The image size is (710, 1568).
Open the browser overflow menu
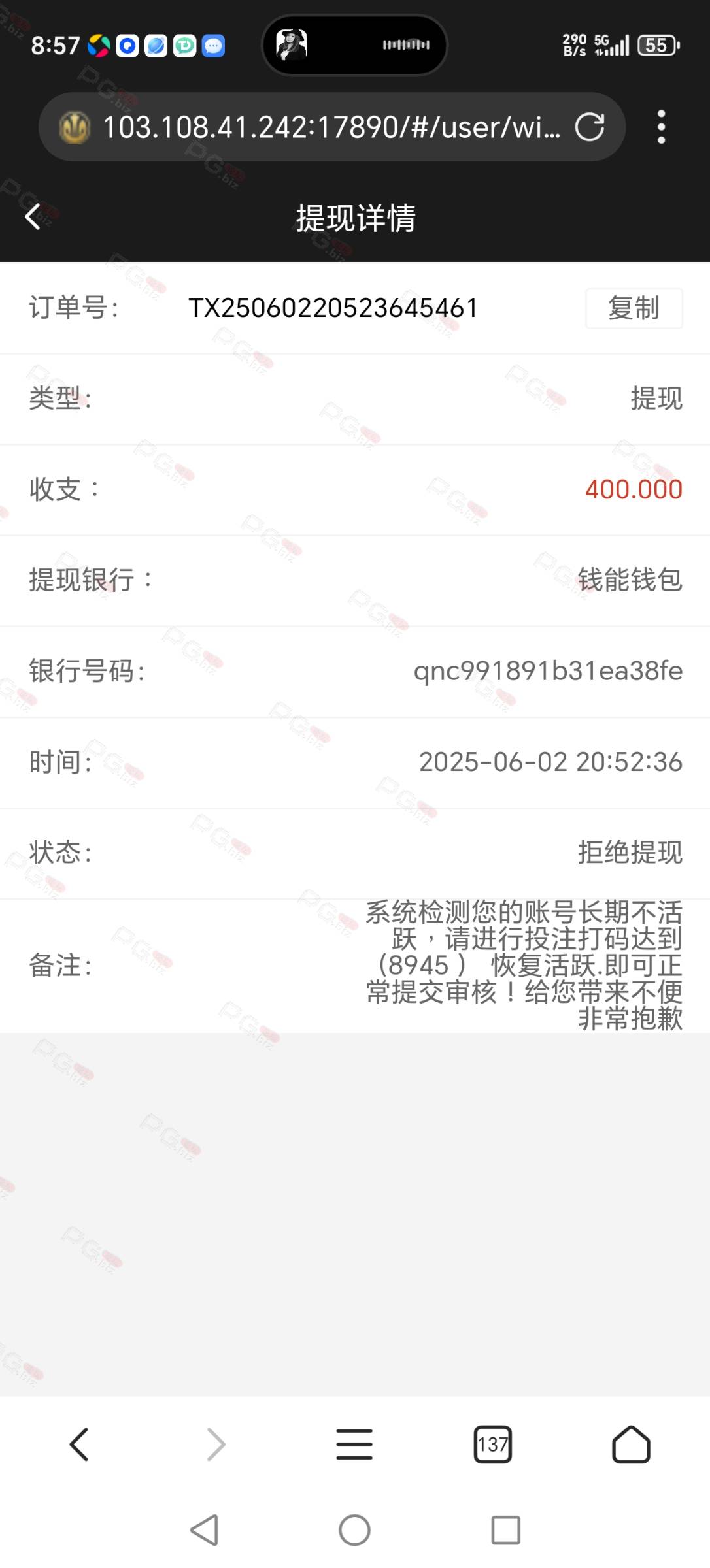(x=661, y=127)
